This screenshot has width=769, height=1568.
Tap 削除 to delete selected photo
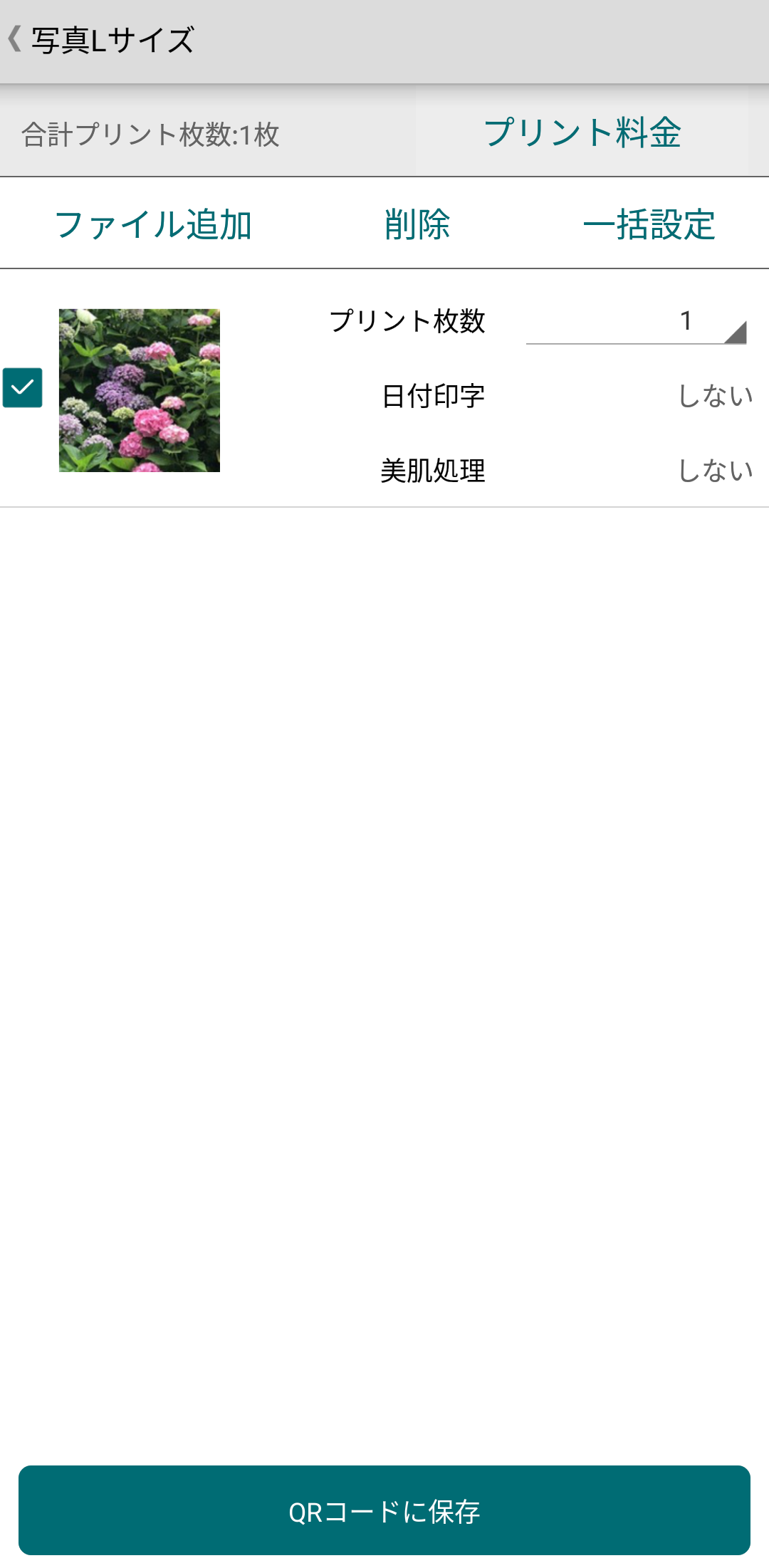pyautogui.click(x=417, y=225)
